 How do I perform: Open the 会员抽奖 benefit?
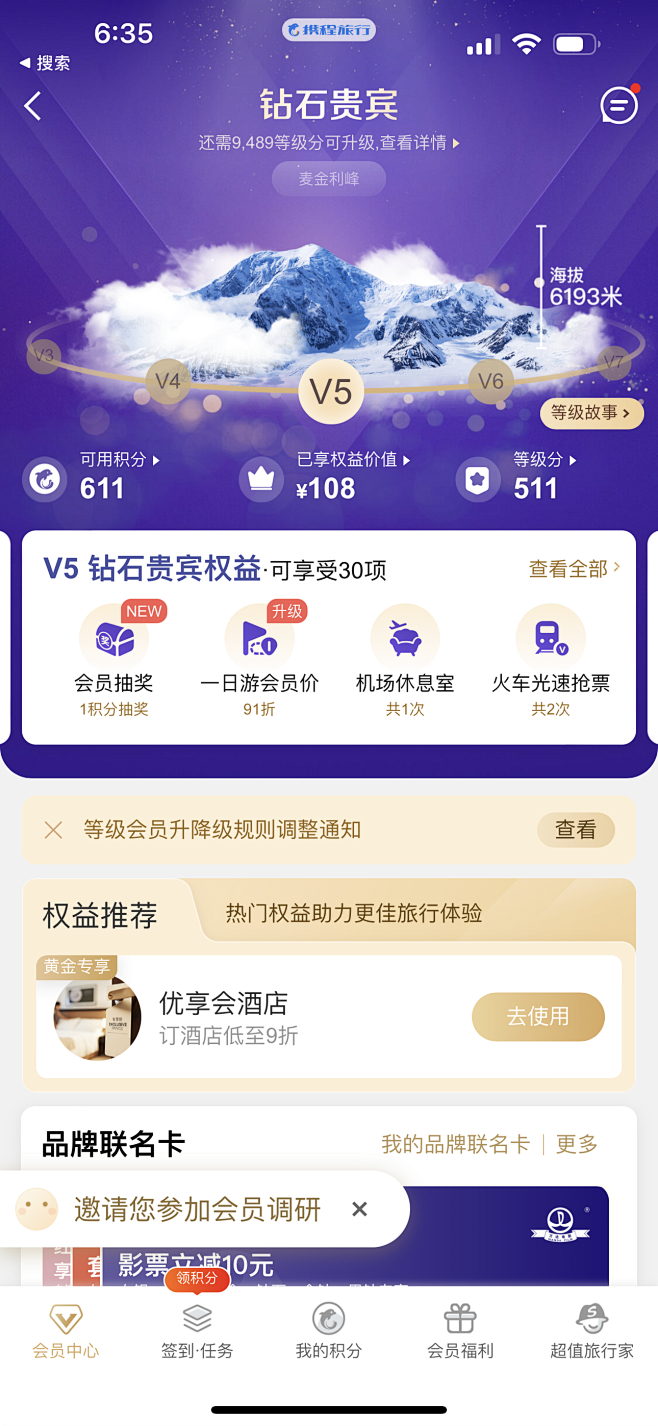(x=114, y=658)
